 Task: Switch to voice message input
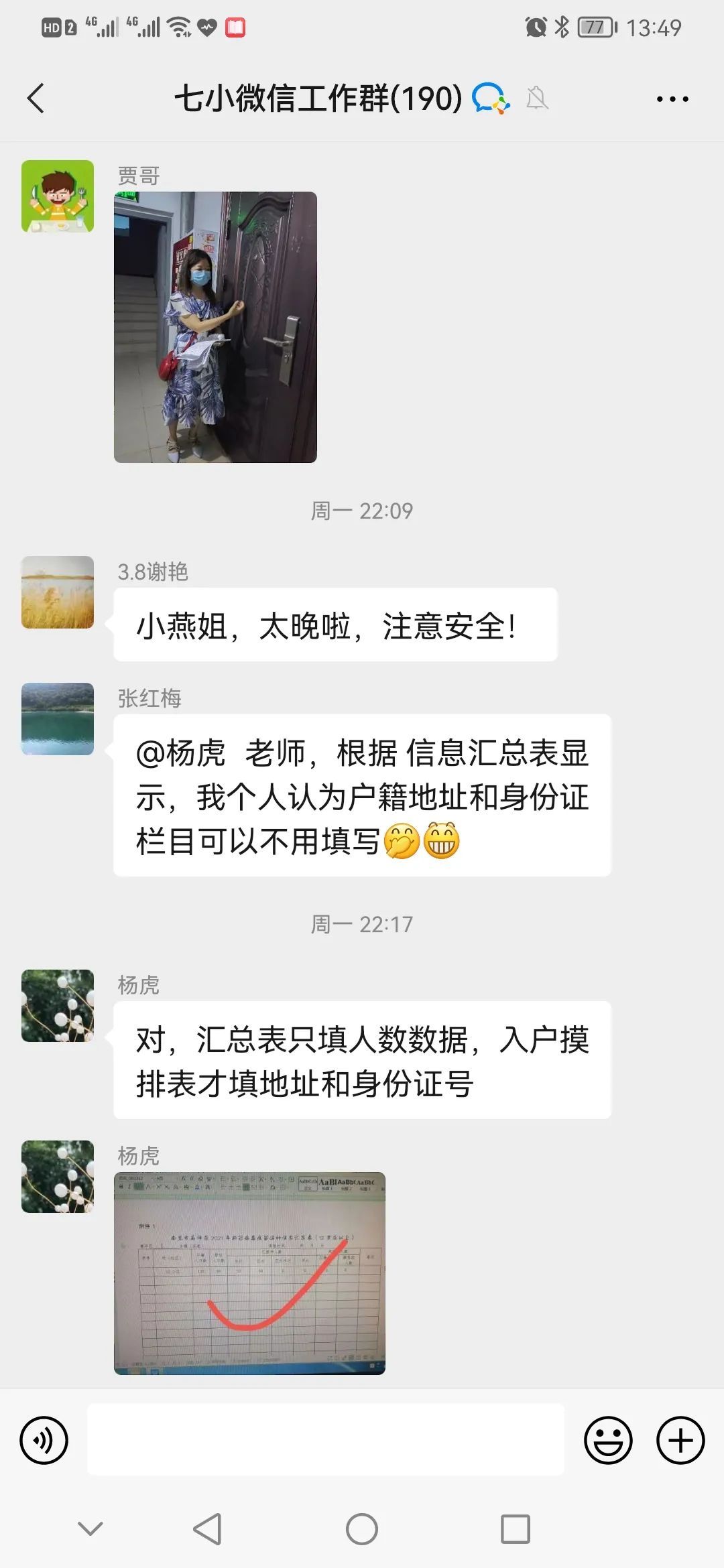(x=44, y=1439)
